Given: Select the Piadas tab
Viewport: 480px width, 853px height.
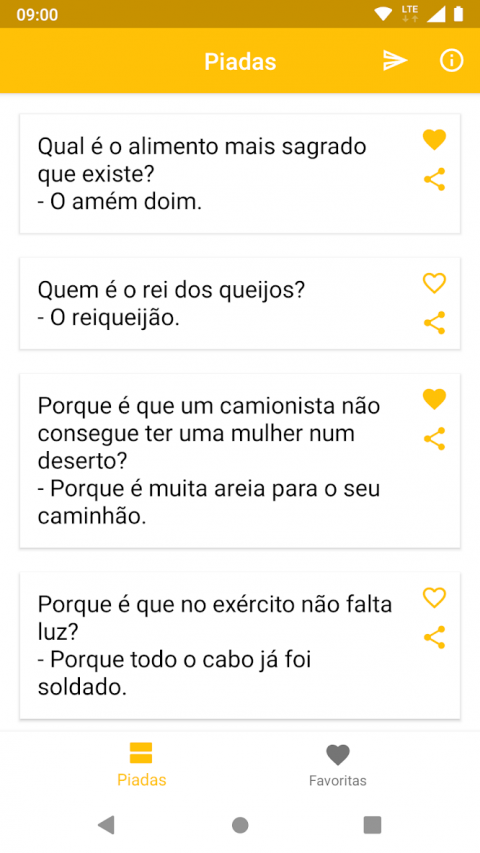Looking at the screenshot, I should point(141,764).
